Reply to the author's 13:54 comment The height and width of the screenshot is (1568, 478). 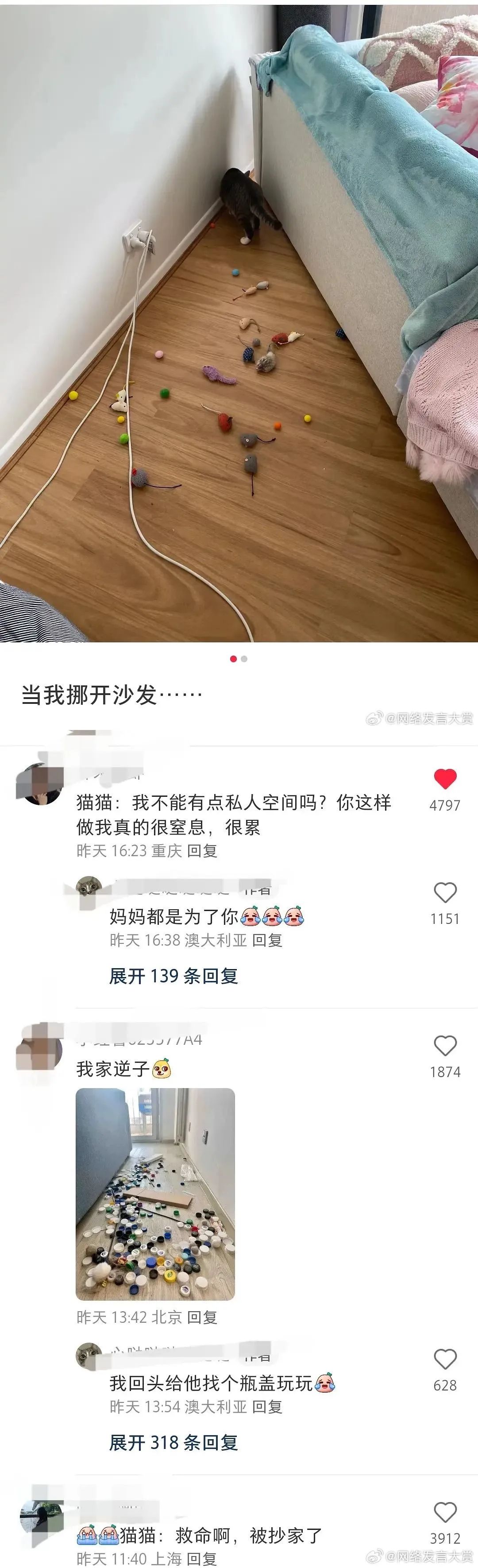tap(267, 1407)
